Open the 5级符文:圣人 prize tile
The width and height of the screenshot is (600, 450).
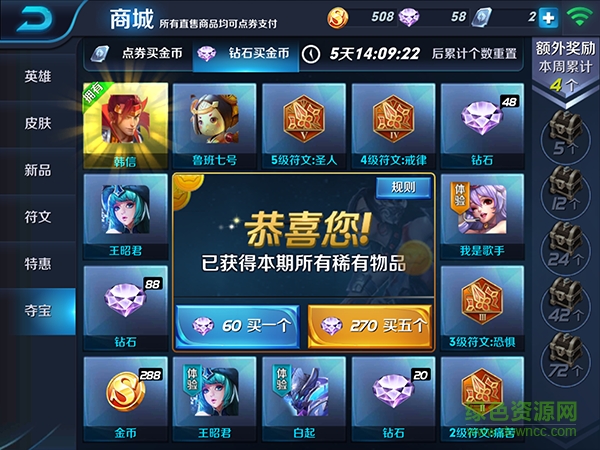click(304, 125)
